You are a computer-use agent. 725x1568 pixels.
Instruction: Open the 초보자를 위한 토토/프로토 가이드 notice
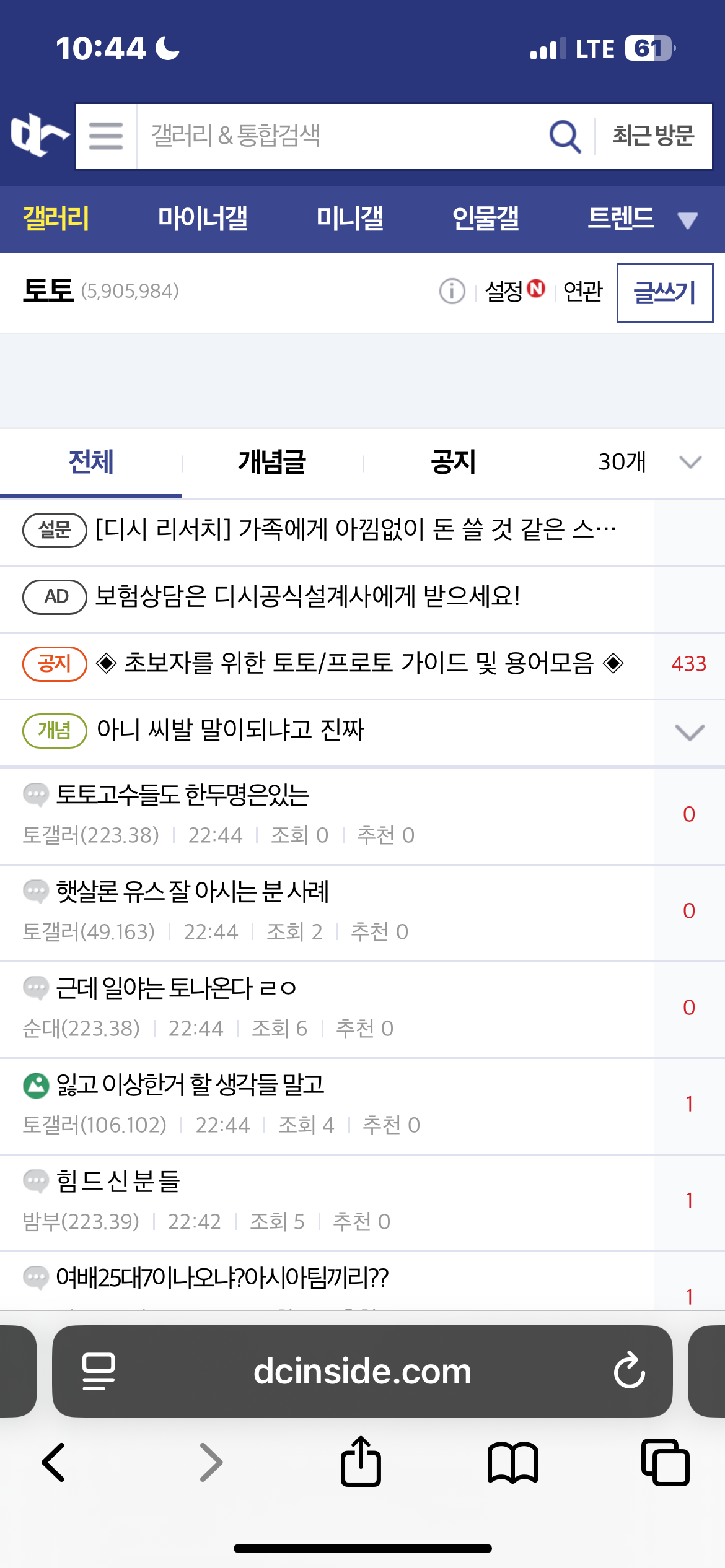tap(359, 664)
